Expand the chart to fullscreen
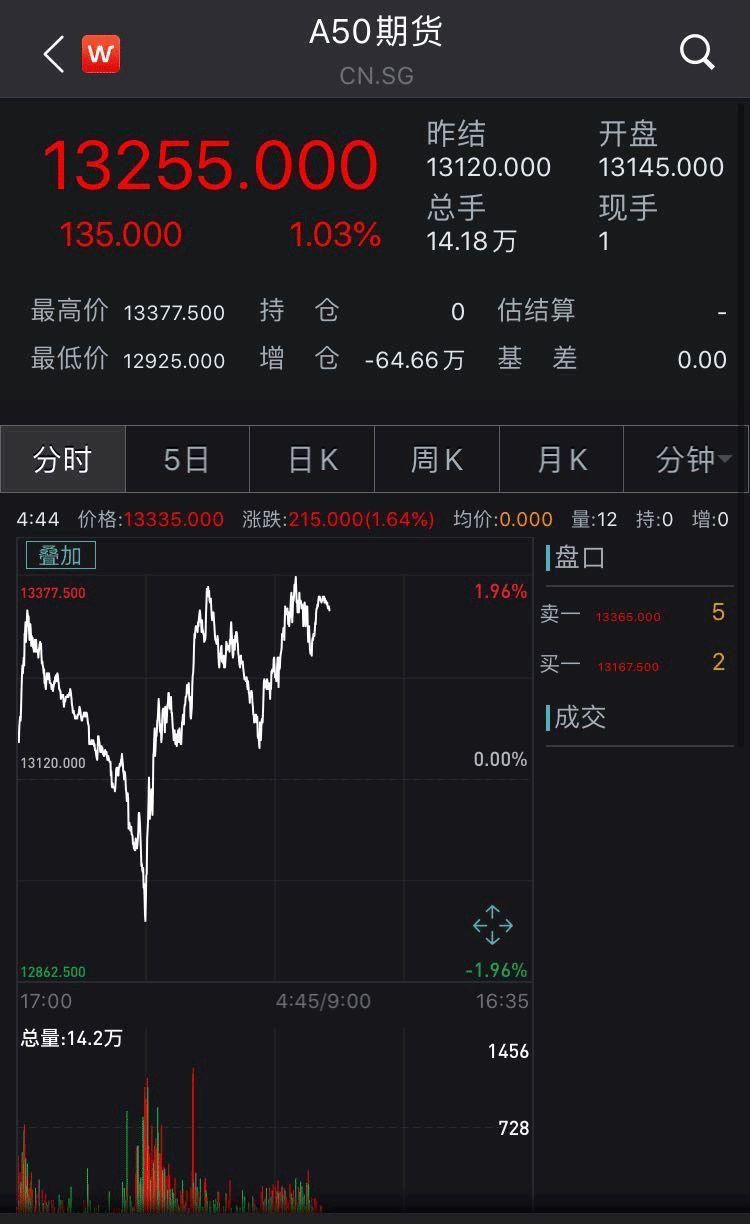 (x=492, y=925)
